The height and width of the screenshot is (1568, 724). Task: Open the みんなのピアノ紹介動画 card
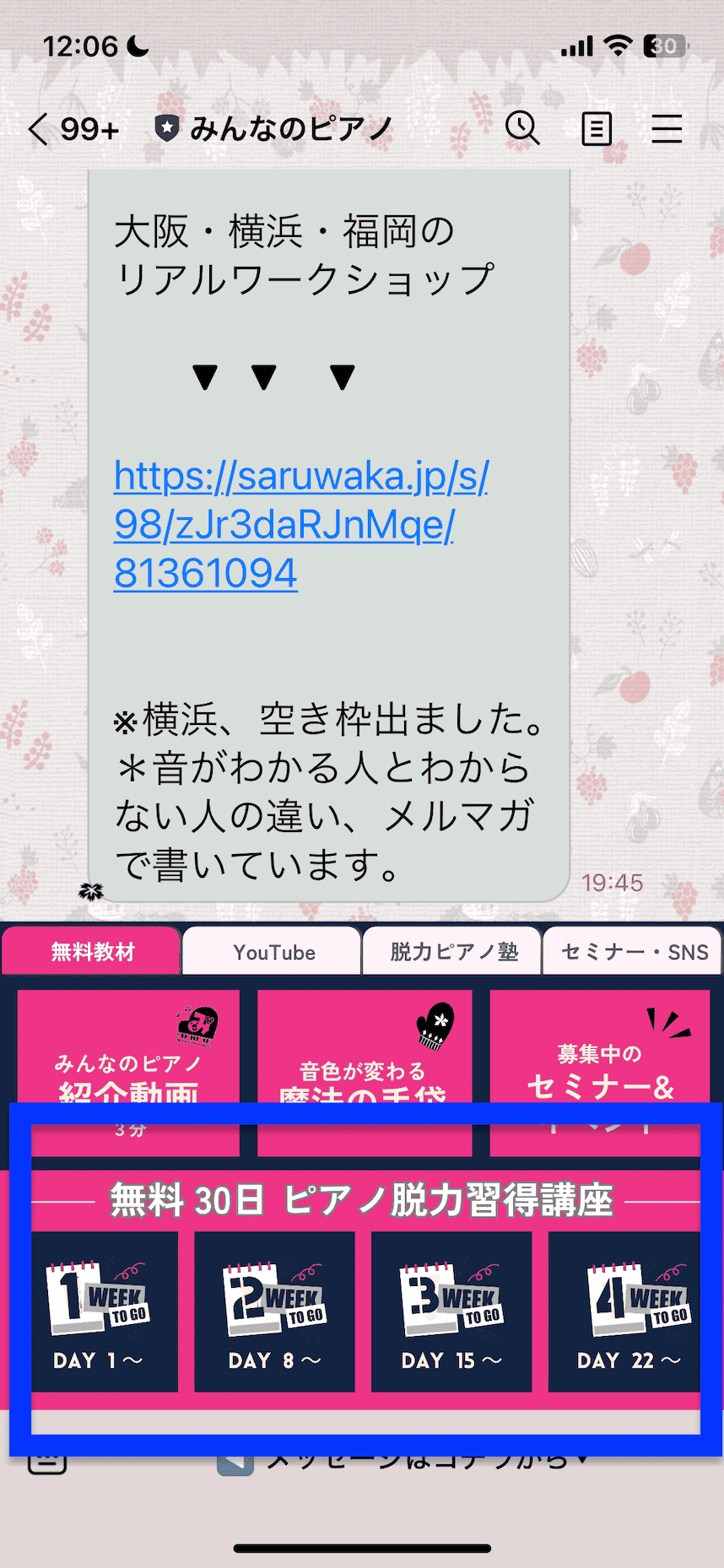coord(128,1073)
